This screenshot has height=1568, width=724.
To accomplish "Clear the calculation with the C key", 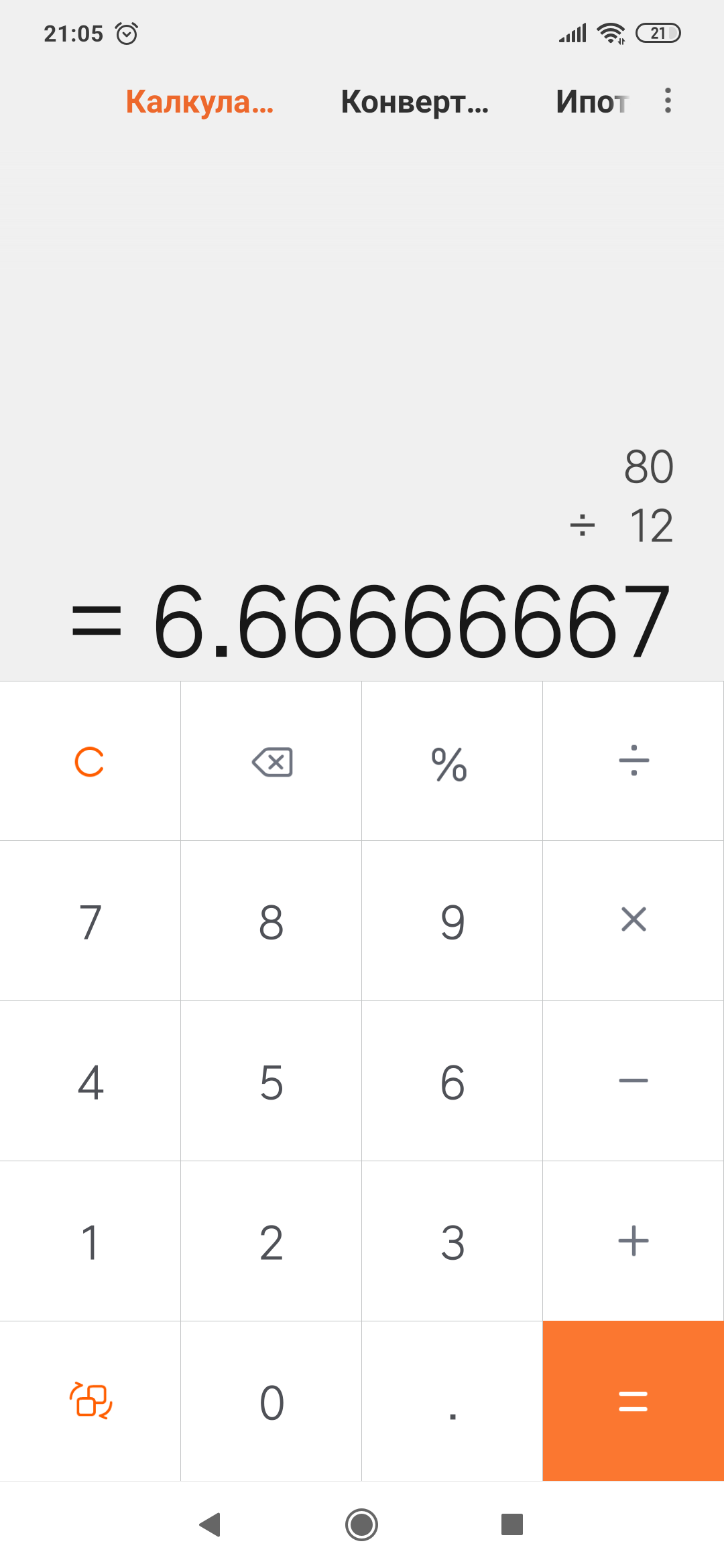I will (90, 762).
